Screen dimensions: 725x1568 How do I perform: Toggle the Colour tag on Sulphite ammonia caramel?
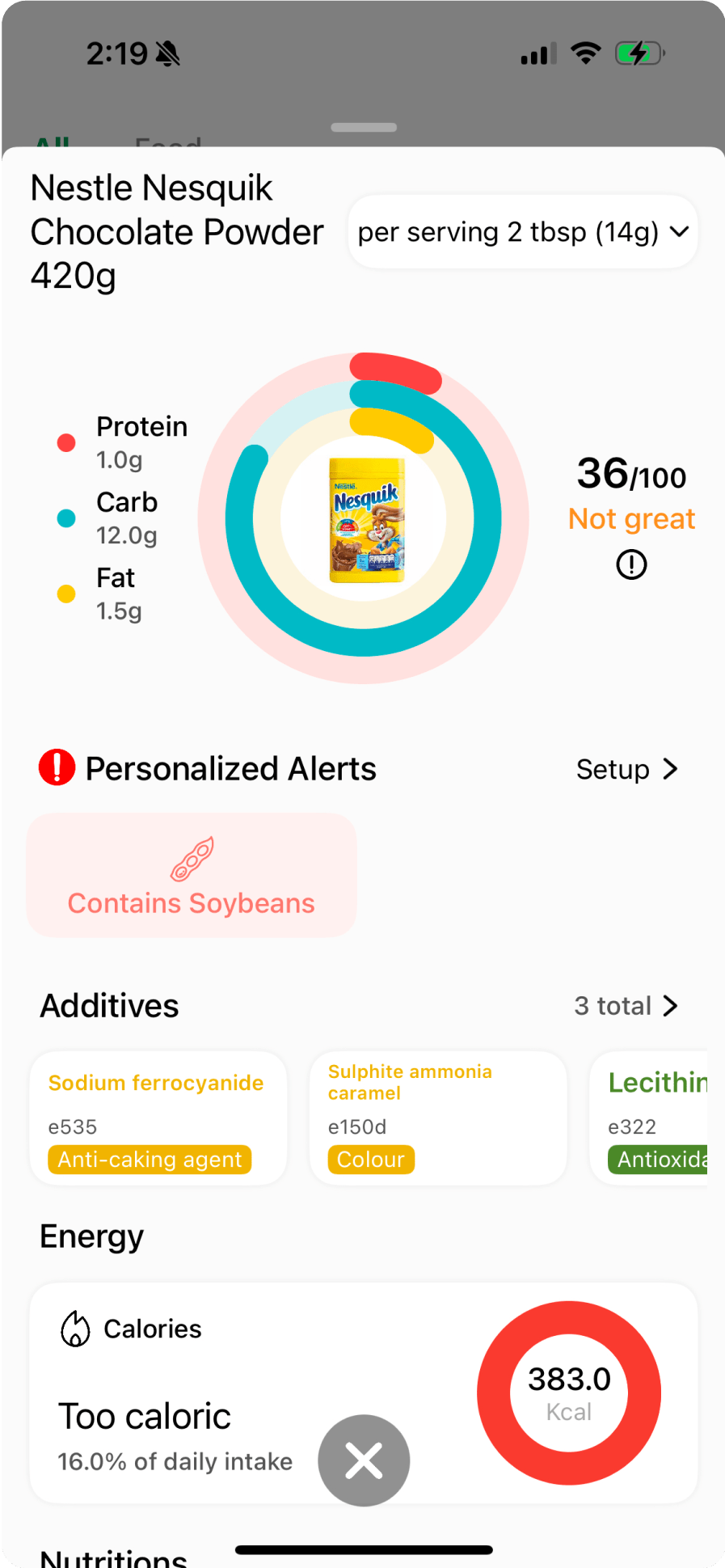pyautogui.click(x=371, y=1159)
